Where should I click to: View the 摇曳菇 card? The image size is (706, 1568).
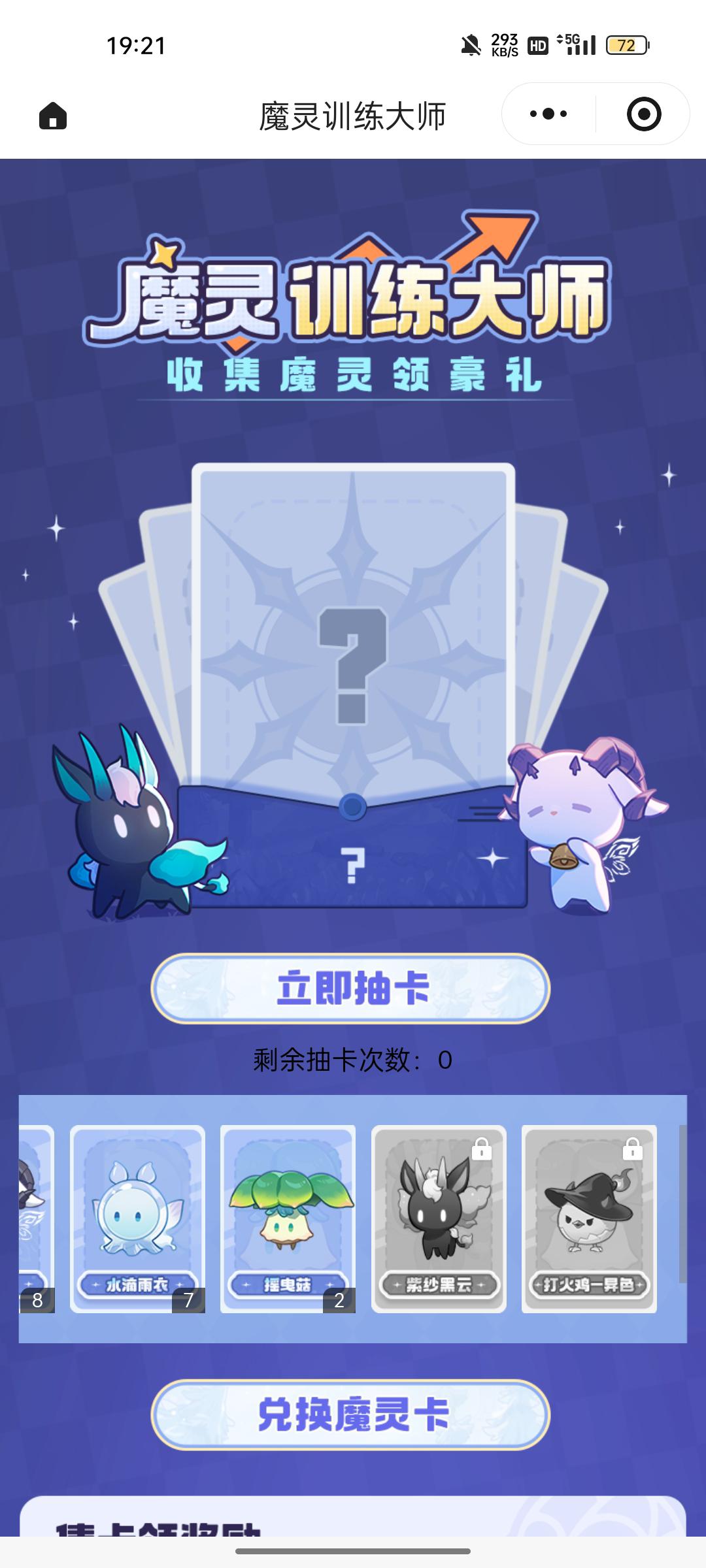(288, 1218)
